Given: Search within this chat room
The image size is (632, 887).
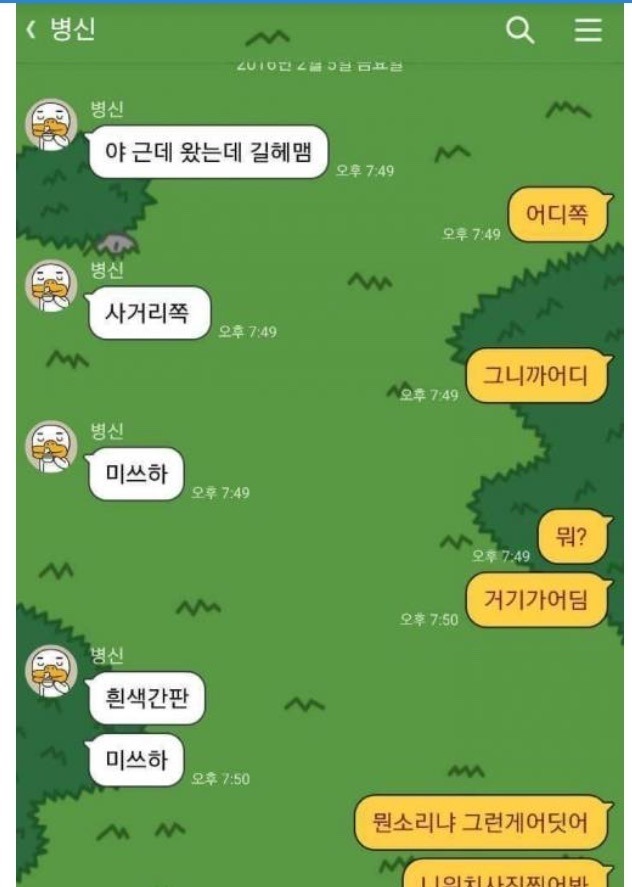Looking at the screenshot, I should (521, 32).
